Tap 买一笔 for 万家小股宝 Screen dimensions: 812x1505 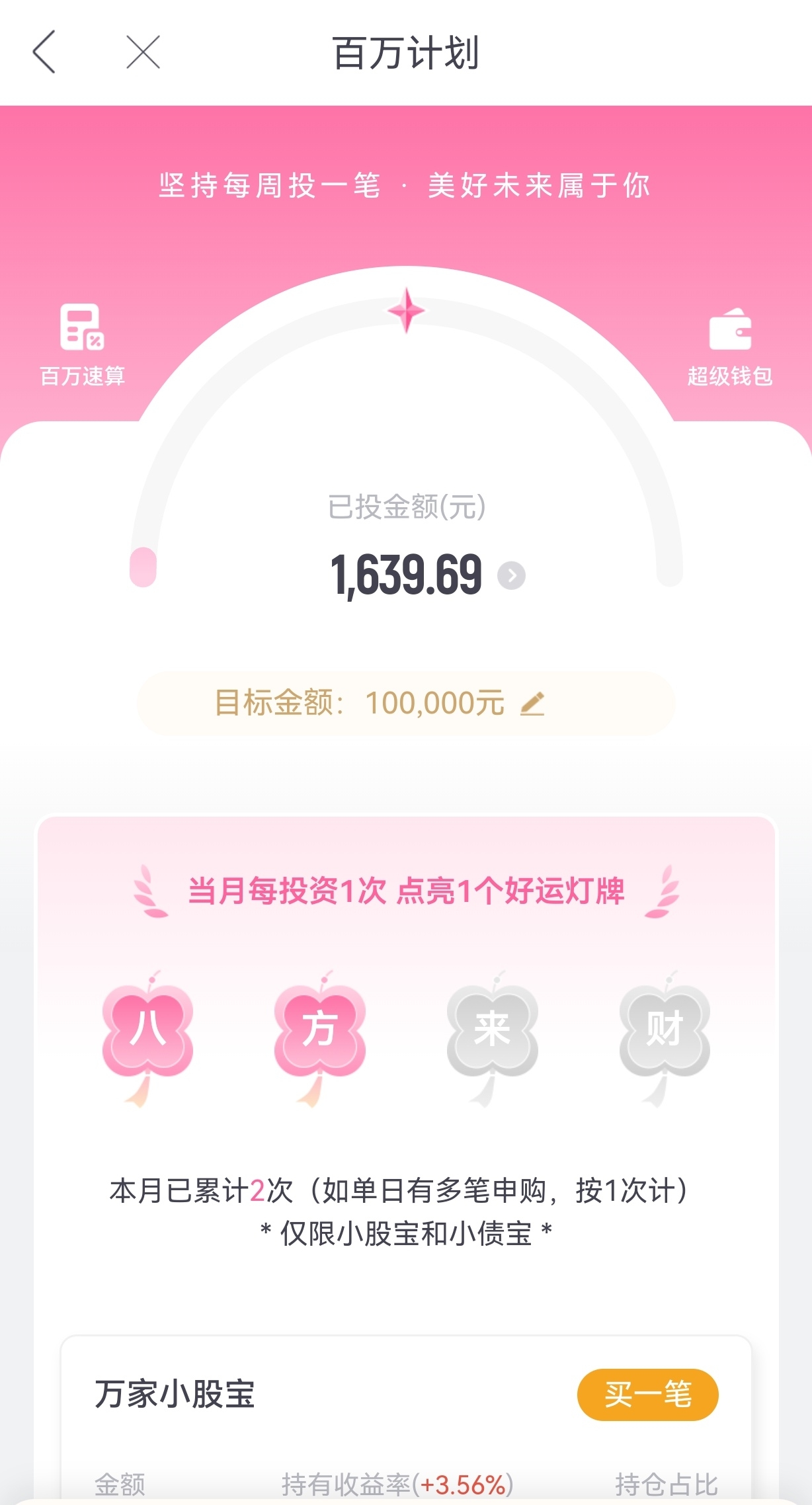[647, 1395]
